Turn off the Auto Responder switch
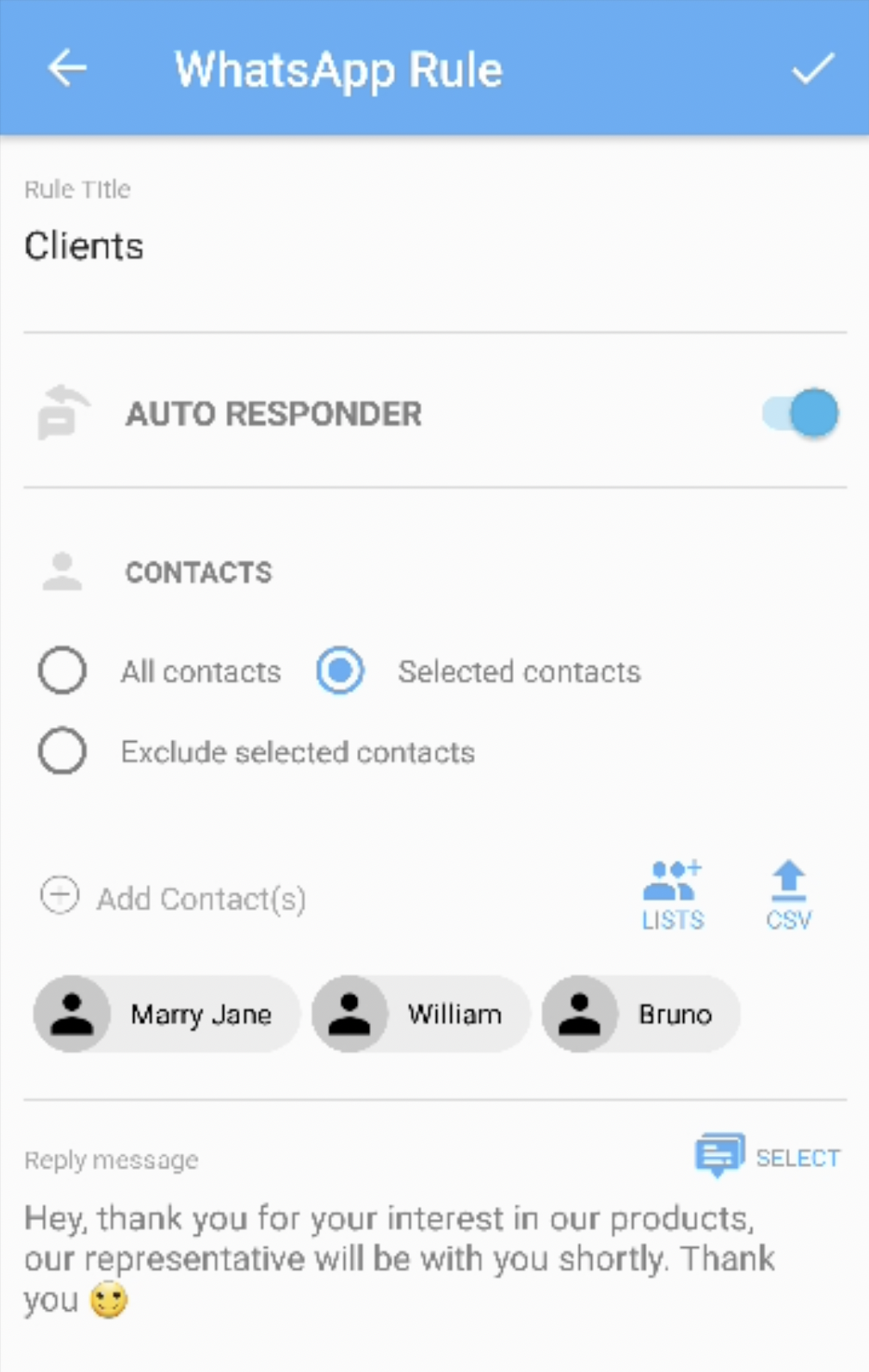 (801, 414)
